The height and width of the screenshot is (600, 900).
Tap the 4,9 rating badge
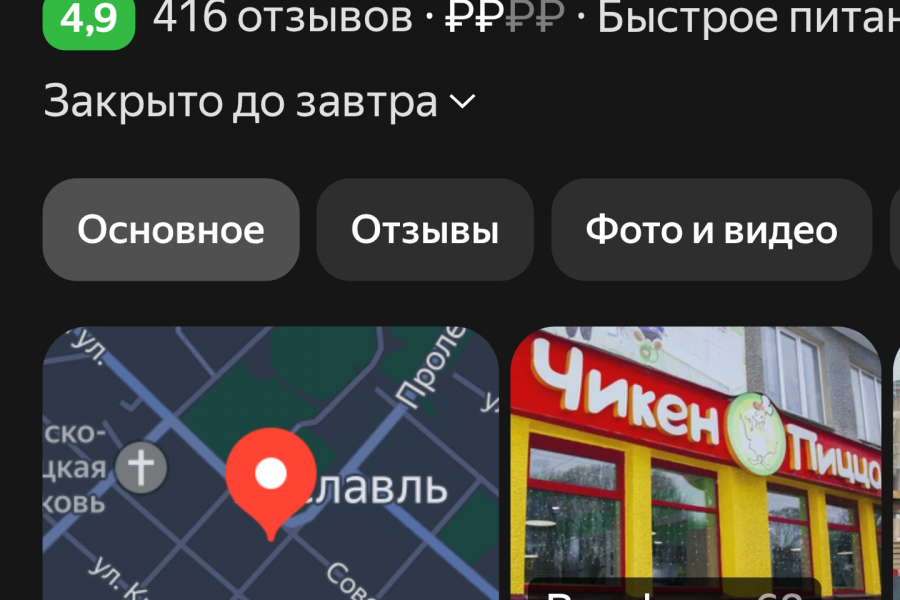tap(88, 20)
